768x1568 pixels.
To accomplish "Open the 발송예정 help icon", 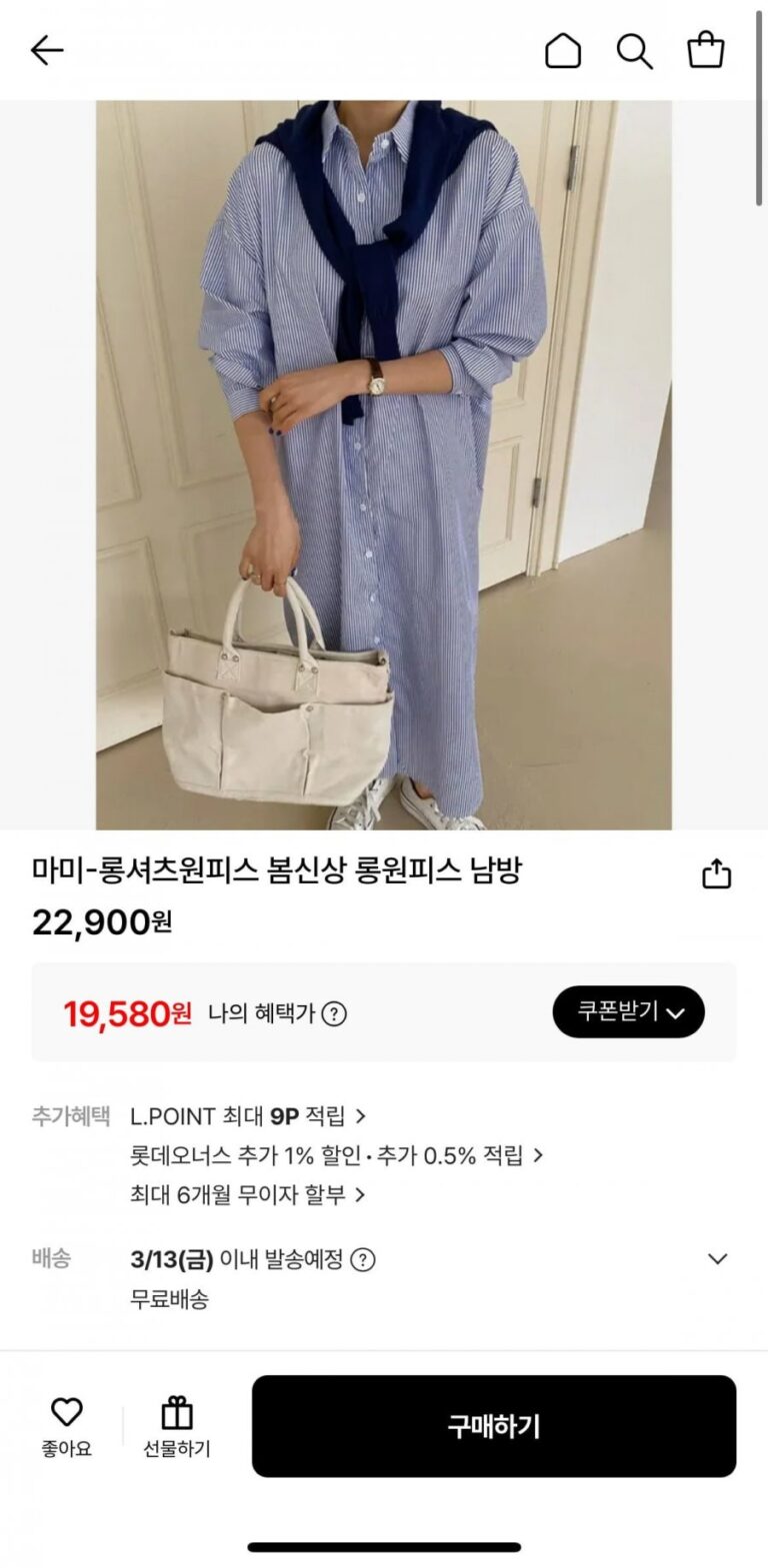I will point(363,1259).
